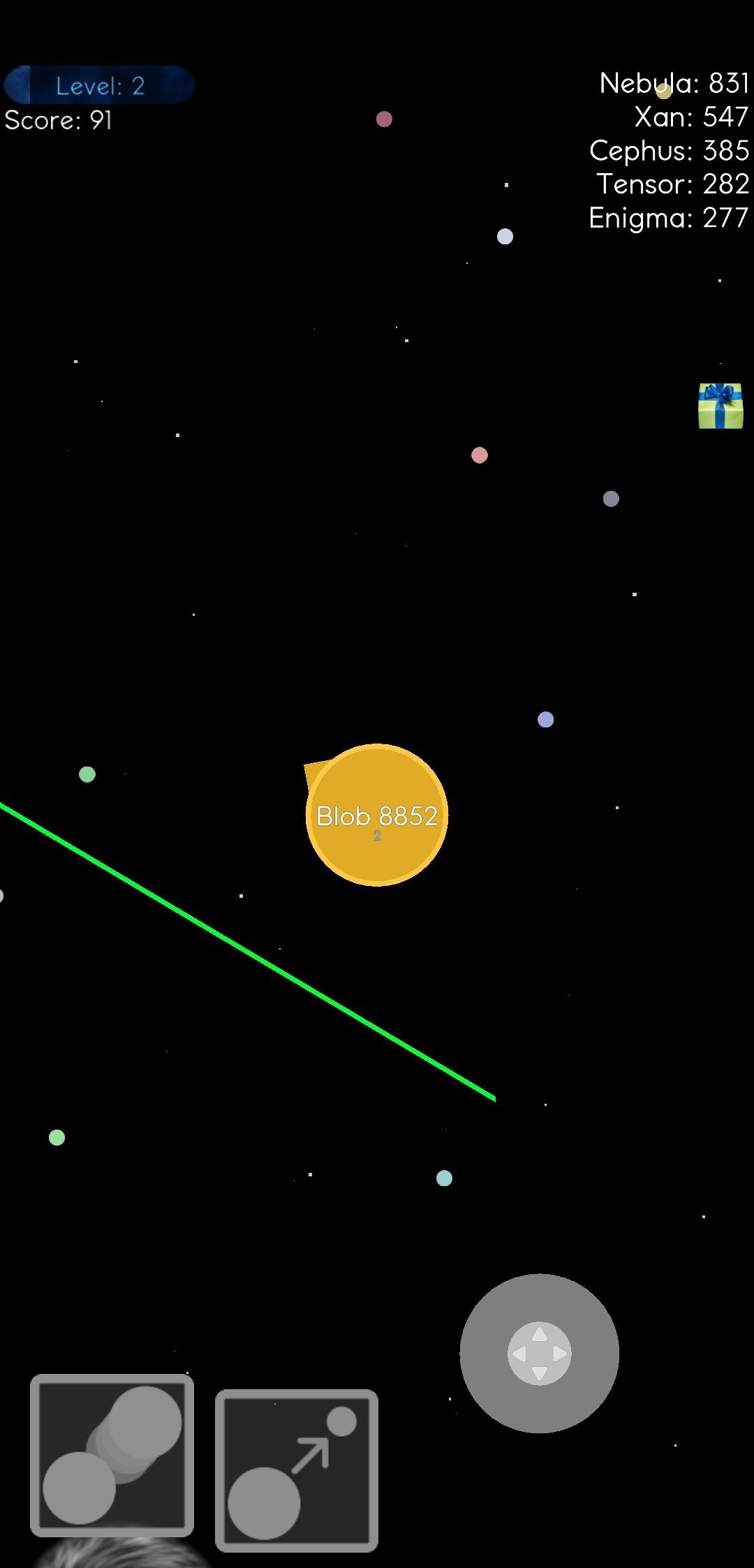Tap the eject mass button
This screenshot has height=1568, width=754.
coord(297,1471)
